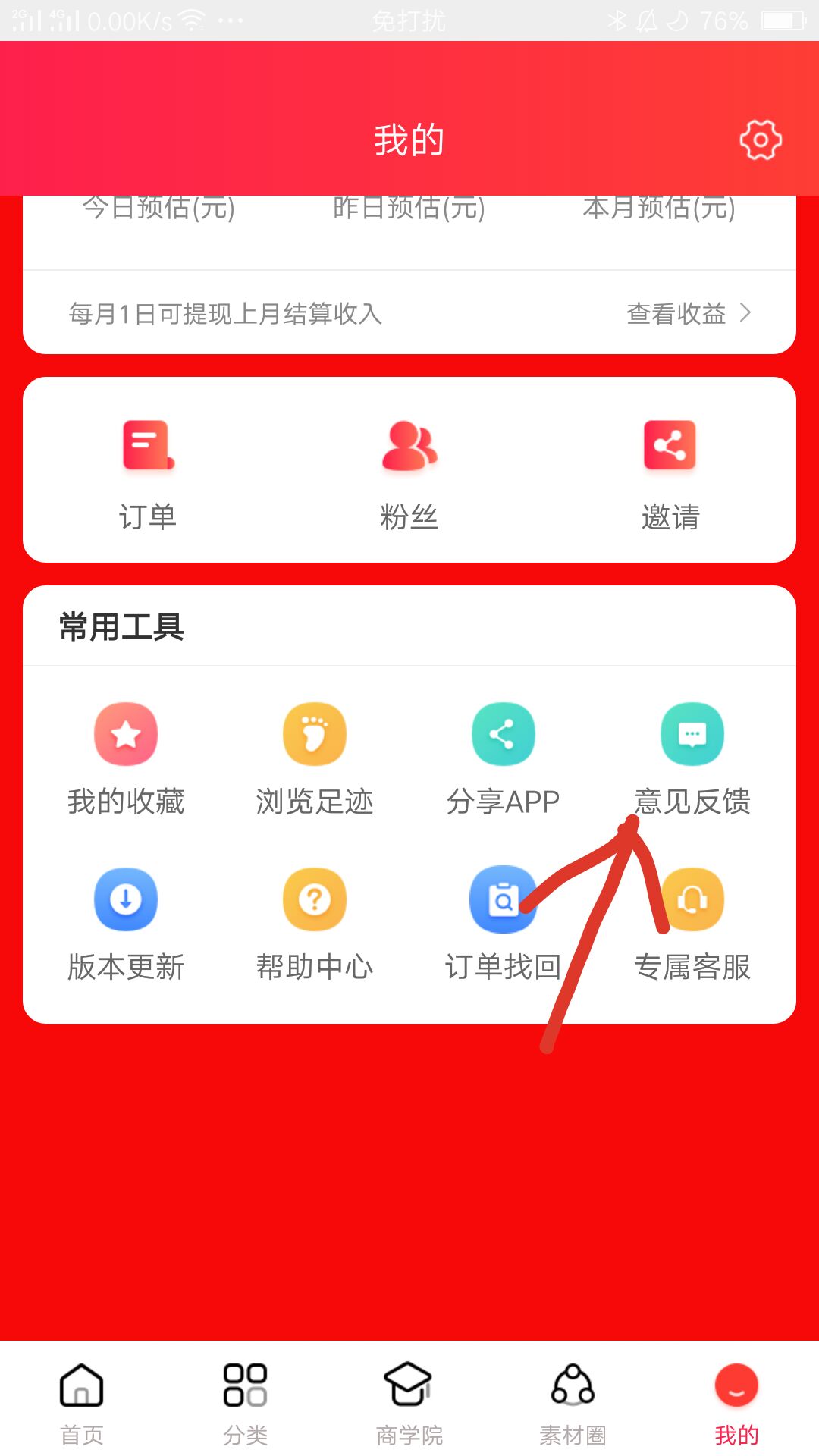The image size is (819, 1456).
Task: Open 我的收藏 favorites
Action: (x=126, y=758)
